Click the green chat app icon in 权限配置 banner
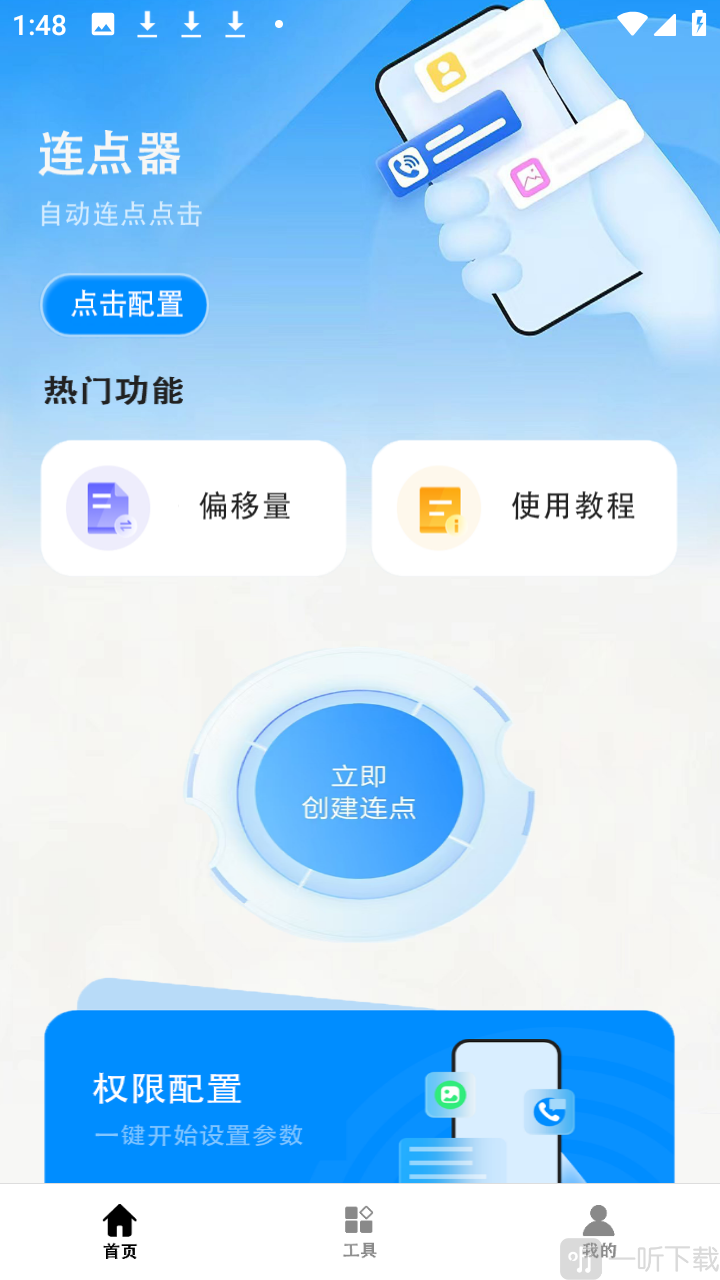This screenshot has height=1280, width=720. [x=452, y=1094]
